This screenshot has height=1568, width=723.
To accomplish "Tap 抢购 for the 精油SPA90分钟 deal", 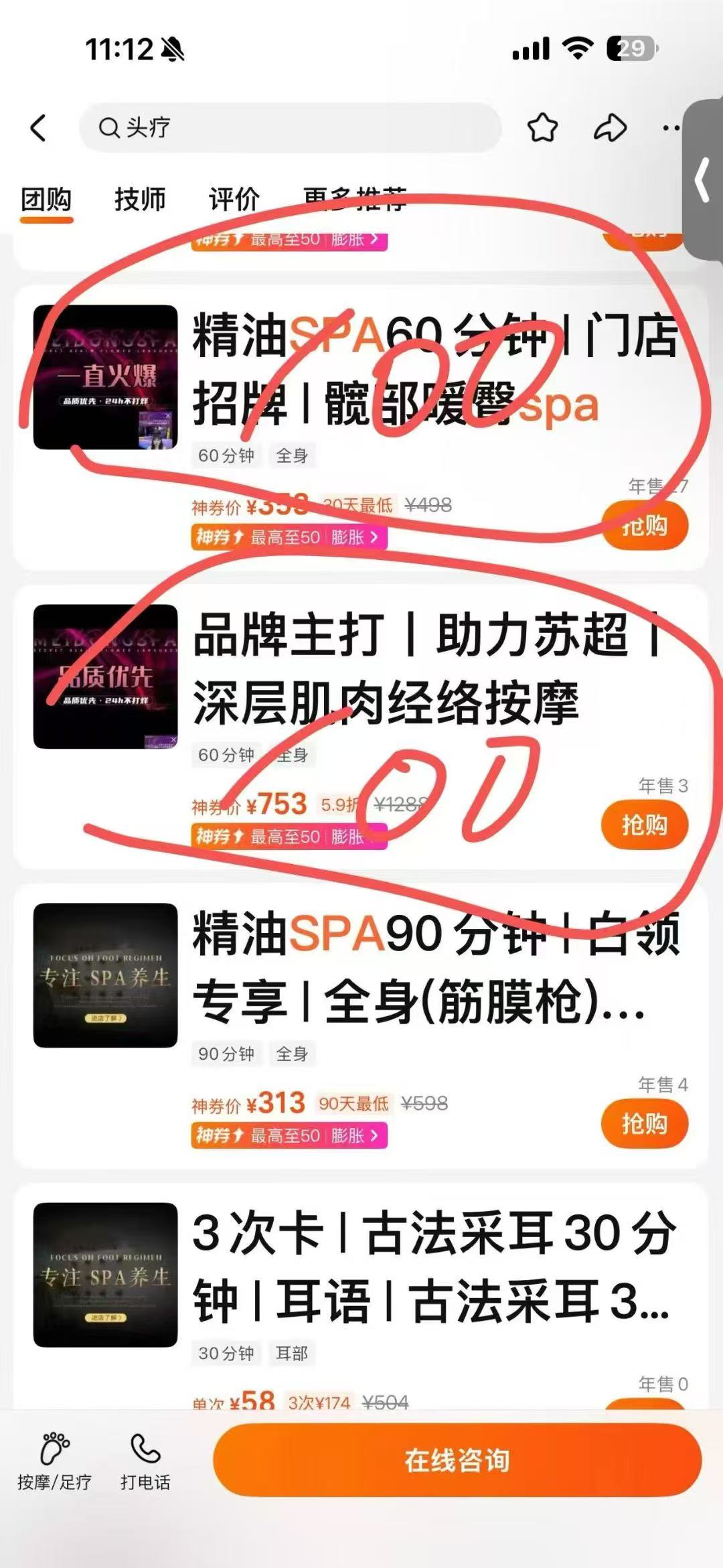I will 644,1123.
